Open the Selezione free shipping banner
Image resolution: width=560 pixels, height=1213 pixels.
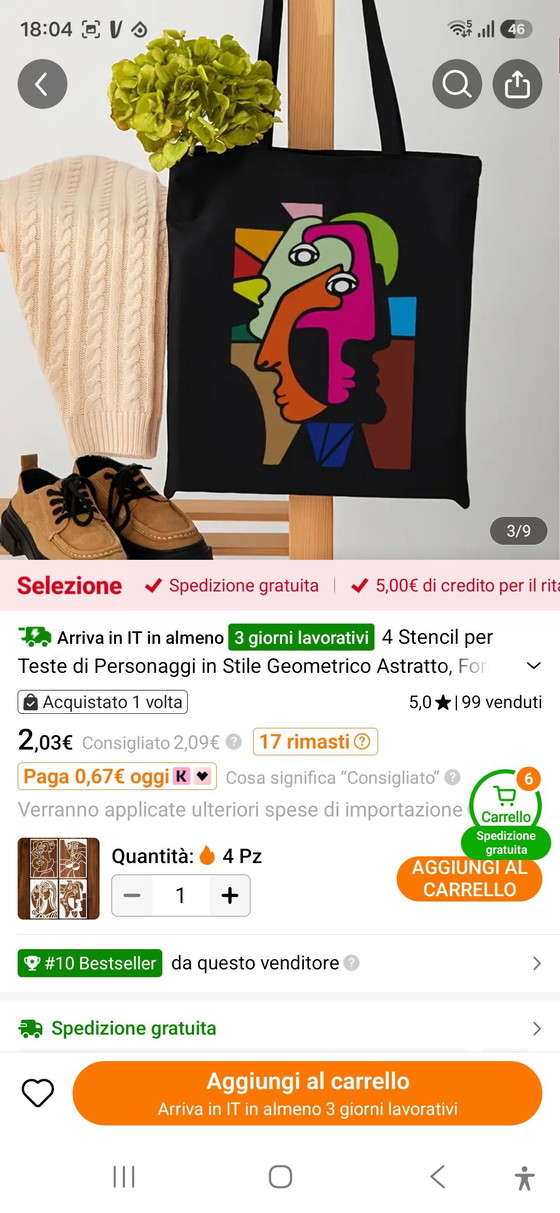280,586
